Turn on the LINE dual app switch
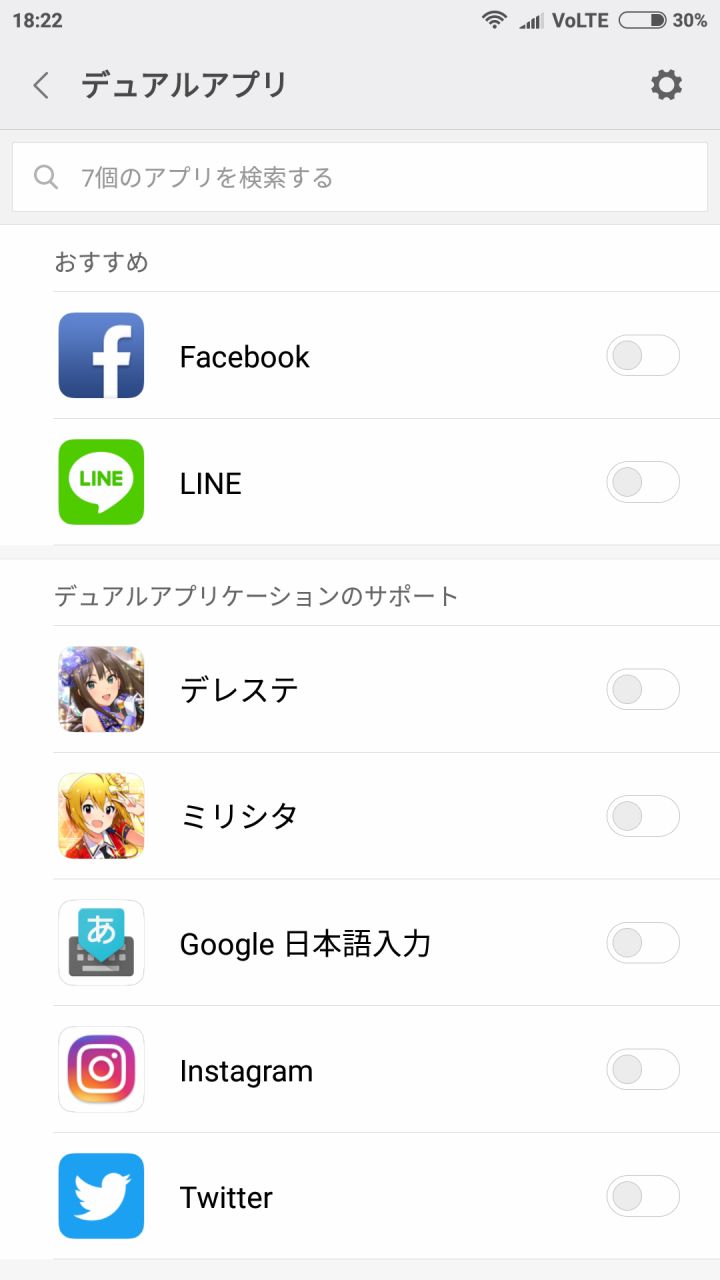Viewport: 720px width, 1280px height. click(x=642, y=483)
